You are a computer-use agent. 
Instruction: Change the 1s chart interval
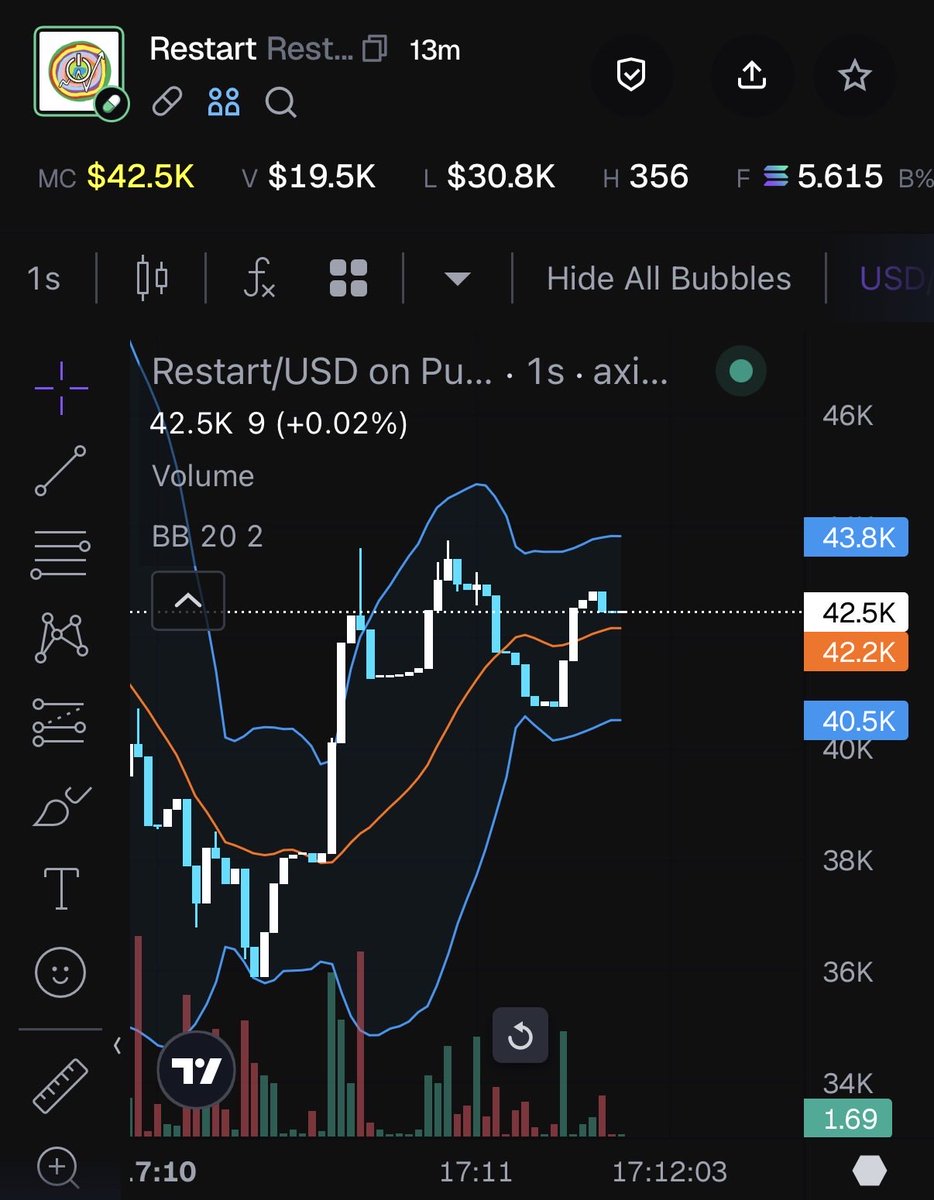tap(44, 278)
